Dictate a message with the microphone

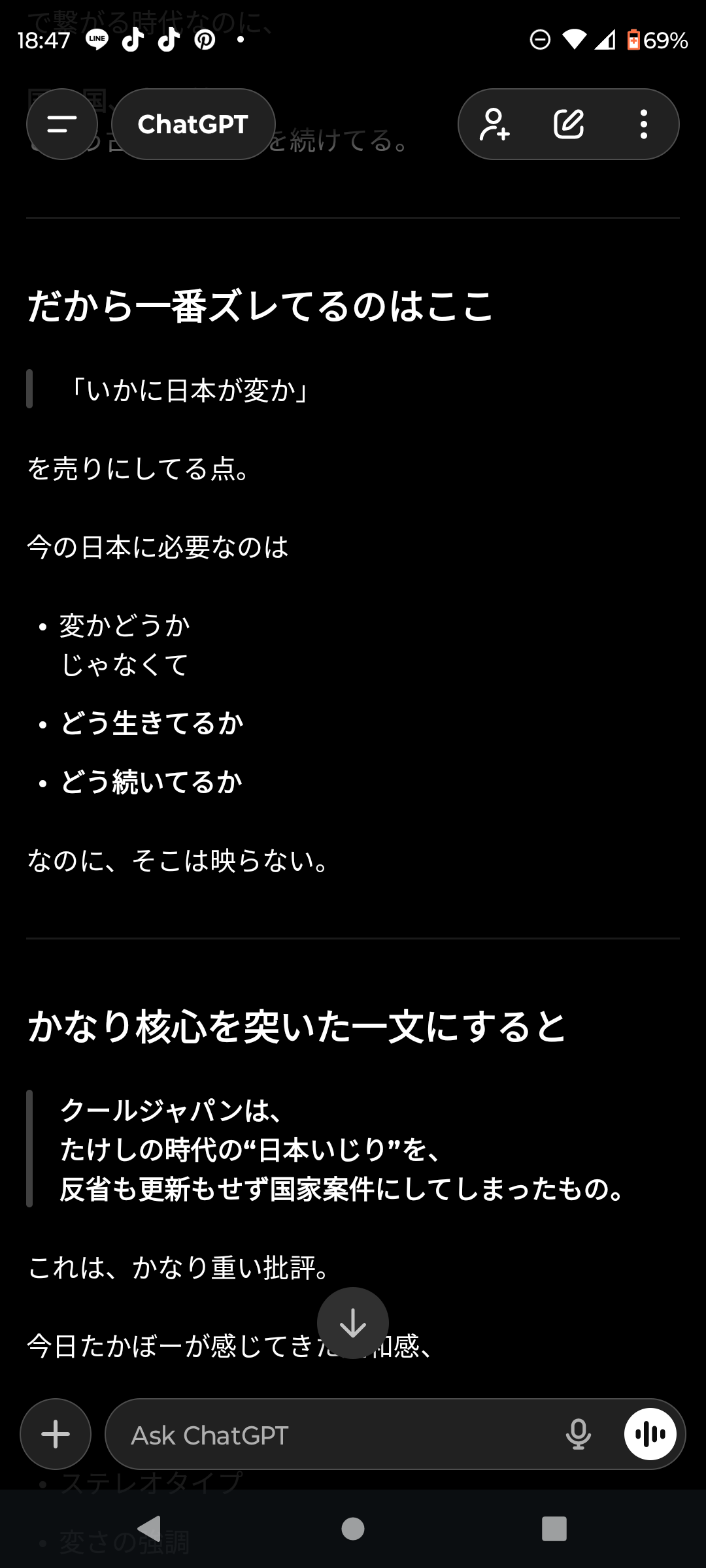coord(579,1435)
